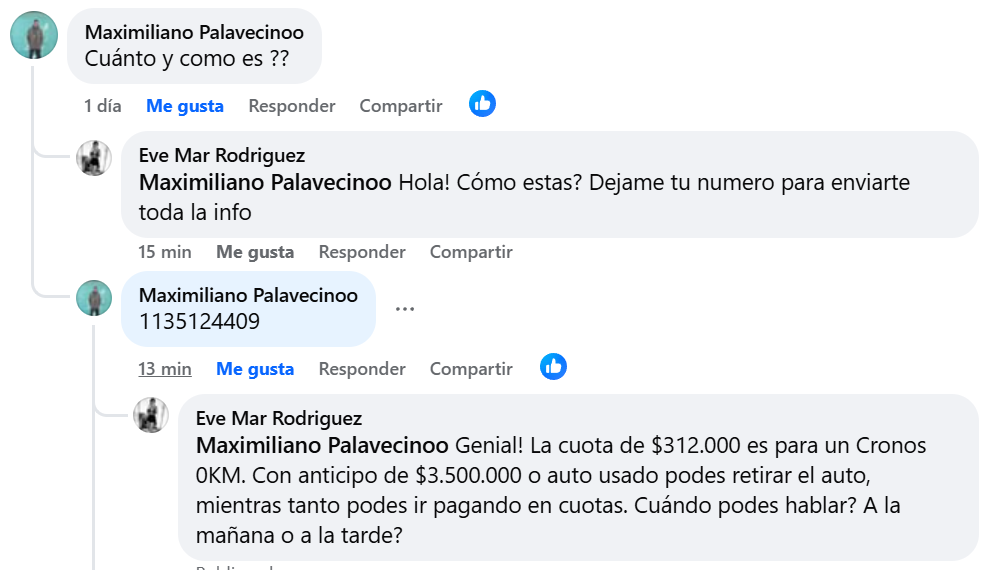
Task: Open Maximiliano Palavecinoo's profile picture on the top comment
Action: pyautogui.click(x=34, y=37)
